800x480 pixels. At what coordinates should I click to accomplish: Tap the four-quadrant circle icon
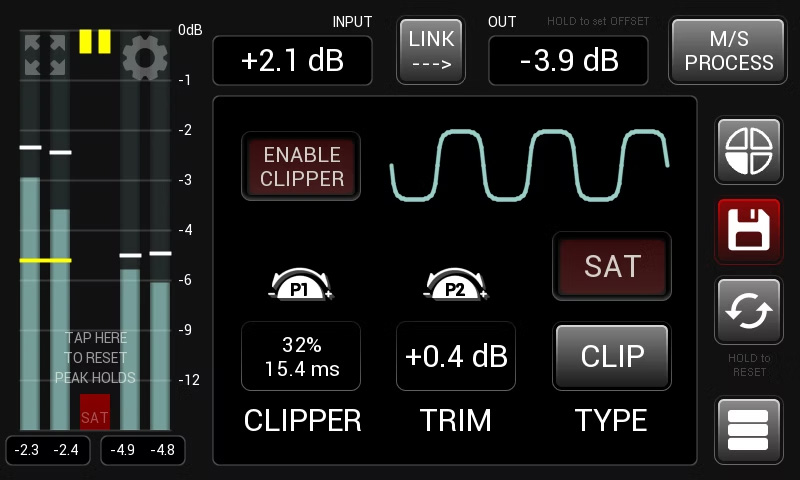coord(748,150)
